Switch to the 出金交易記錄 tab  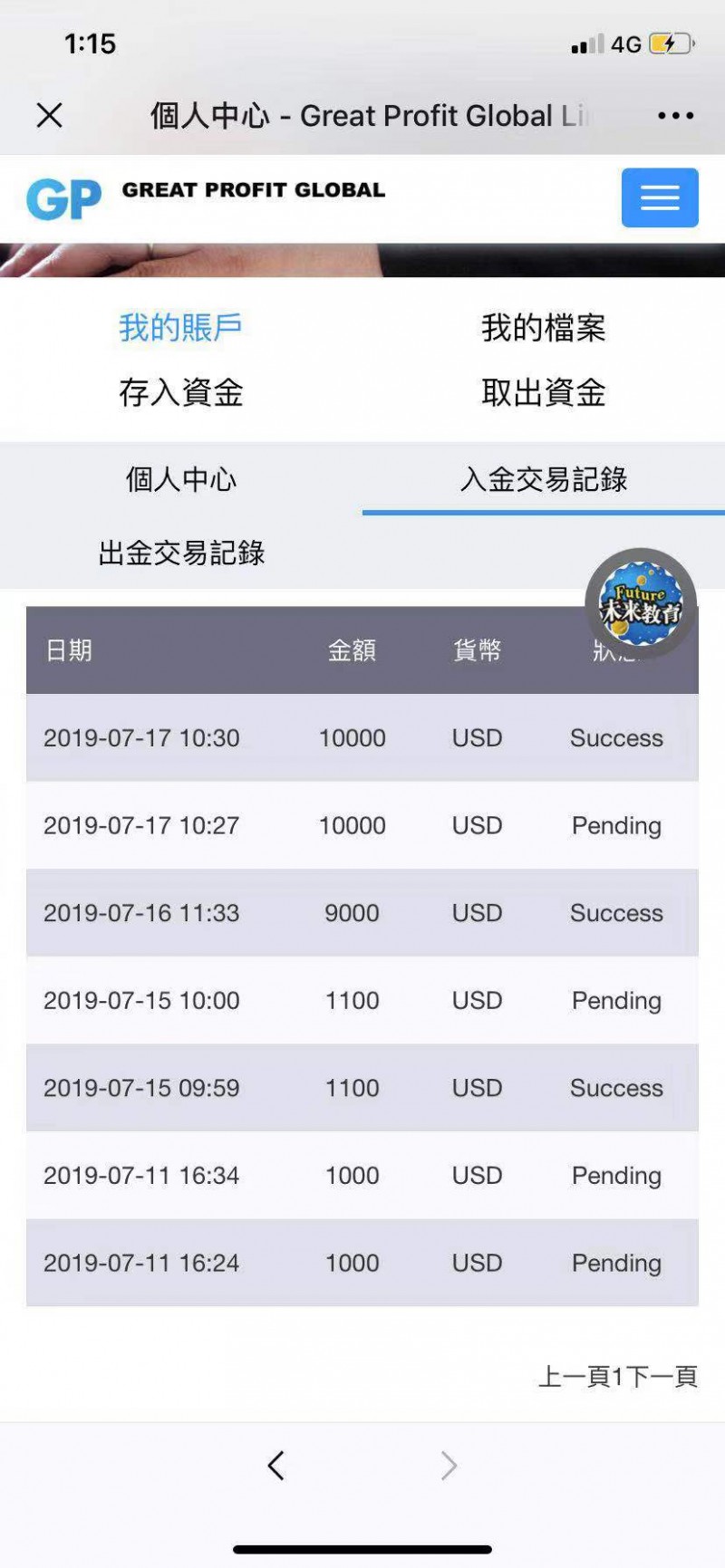pos(180,553)
